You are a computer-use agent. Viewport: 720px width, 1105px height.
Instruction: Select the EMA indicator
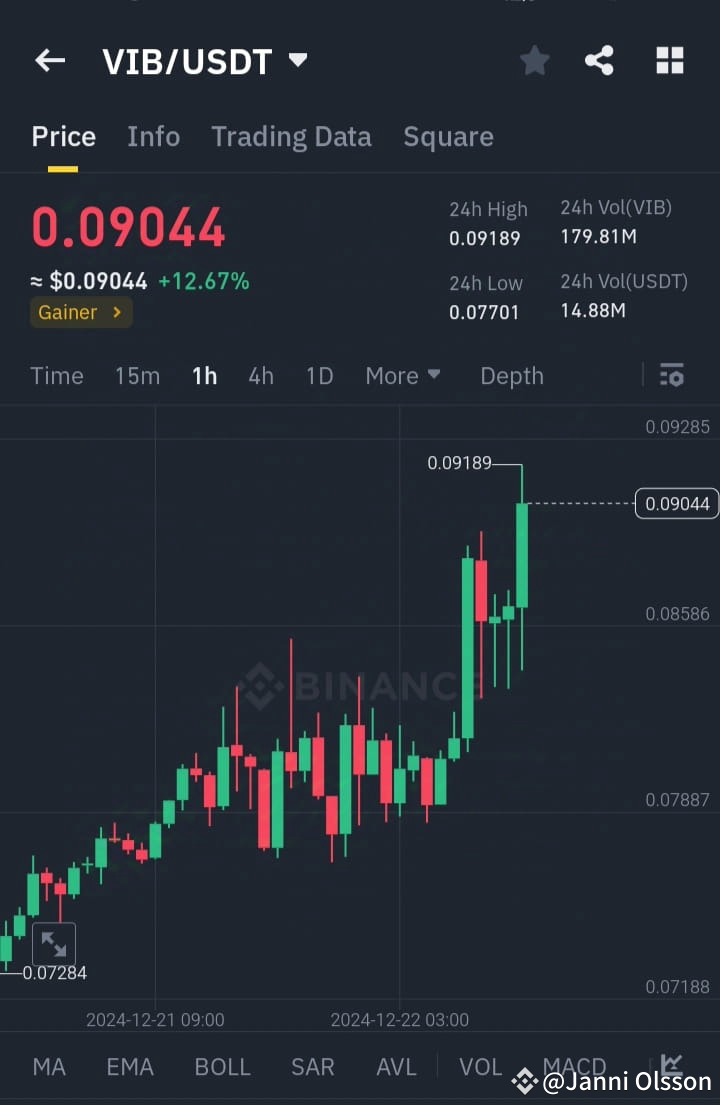pos(130,1067)
